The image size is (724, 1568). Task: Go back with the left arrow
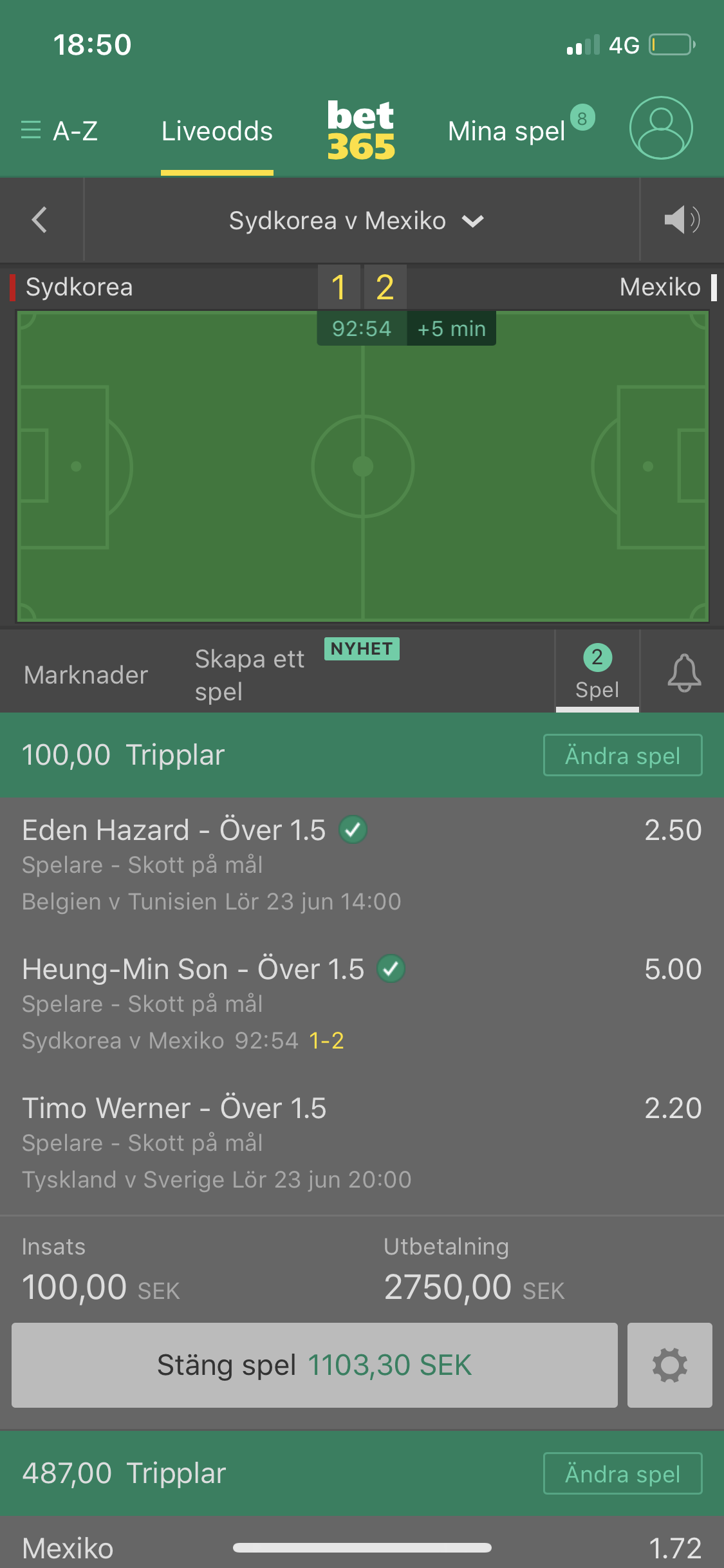click(x=40, y=220)
